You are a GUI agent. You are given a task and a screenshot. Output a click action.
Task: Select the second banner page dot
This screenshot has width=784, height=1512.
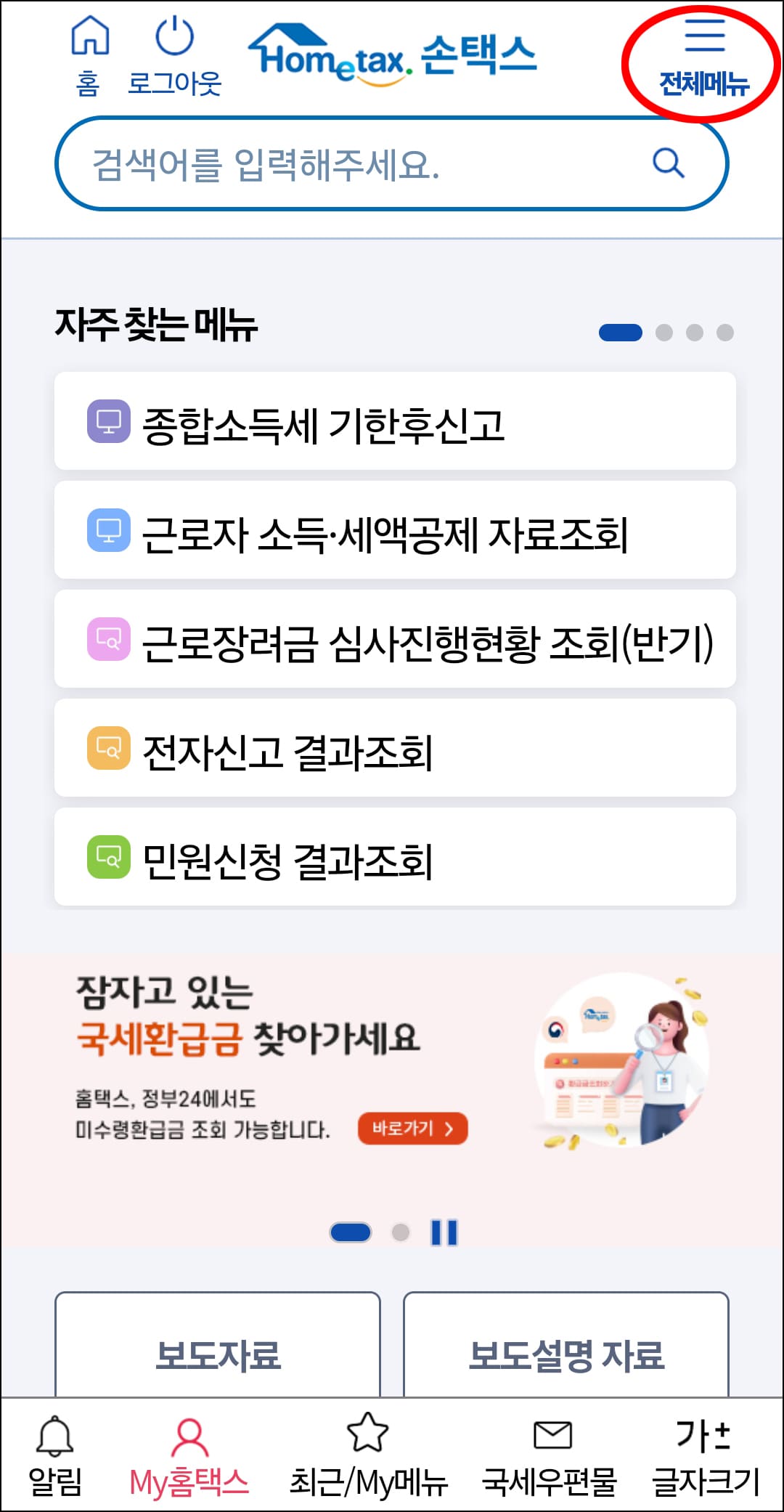coord(401,1232)
